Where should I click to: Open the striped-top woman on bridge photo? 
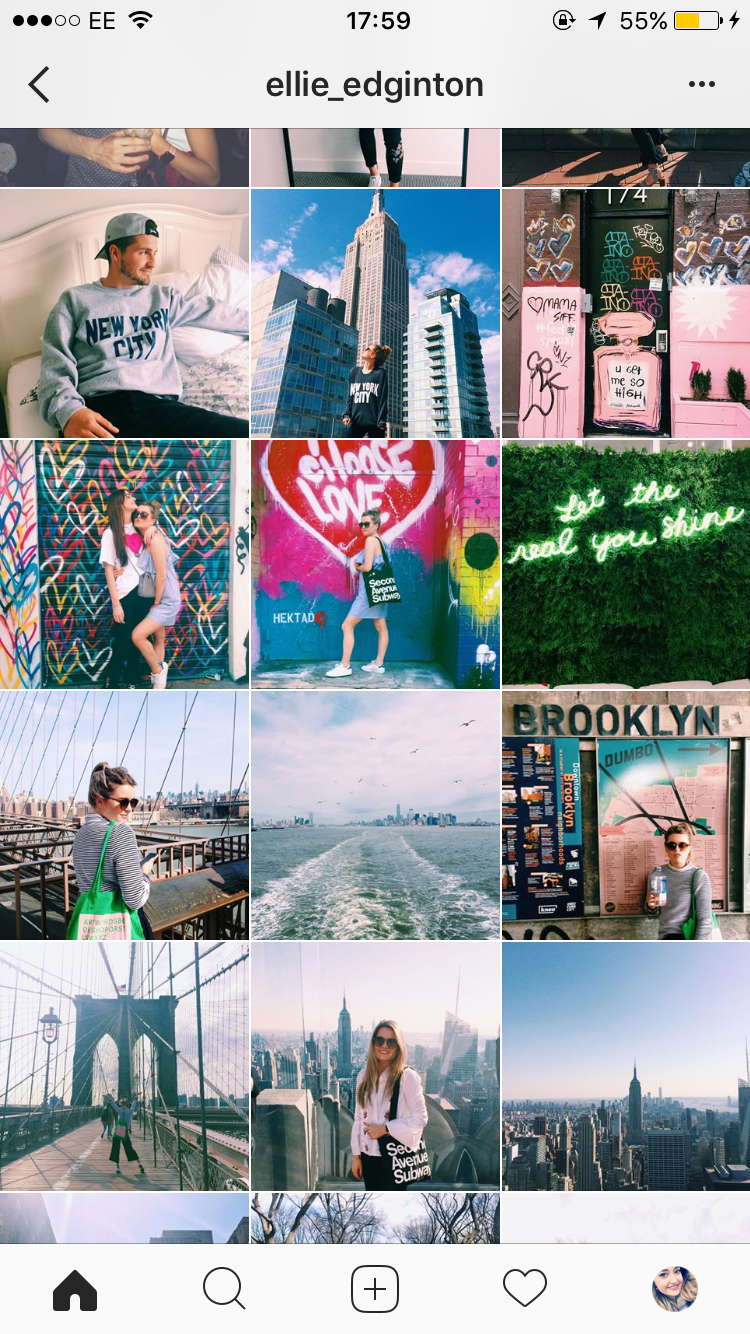tap(124, 815)
